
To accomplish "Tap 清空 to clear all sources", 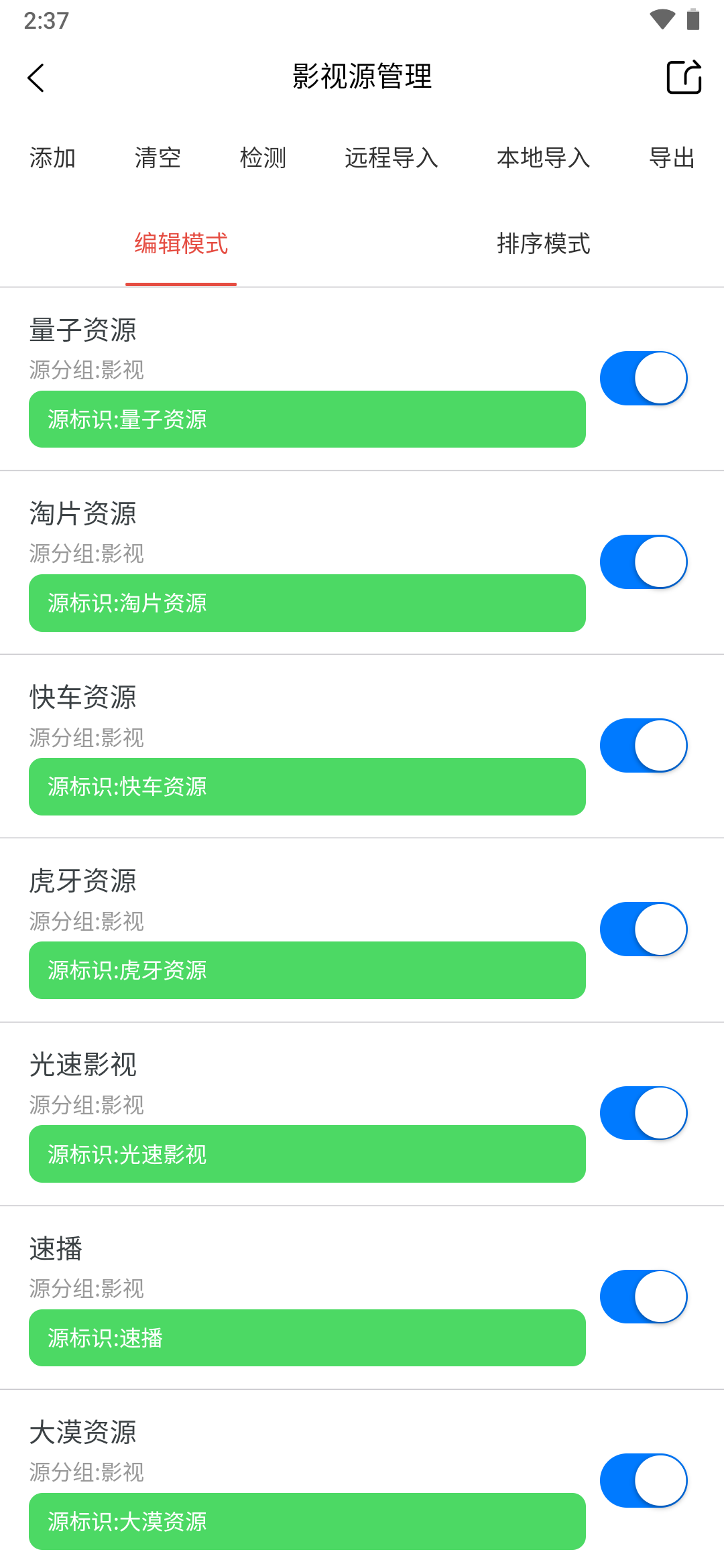I will tap(157, 158).
